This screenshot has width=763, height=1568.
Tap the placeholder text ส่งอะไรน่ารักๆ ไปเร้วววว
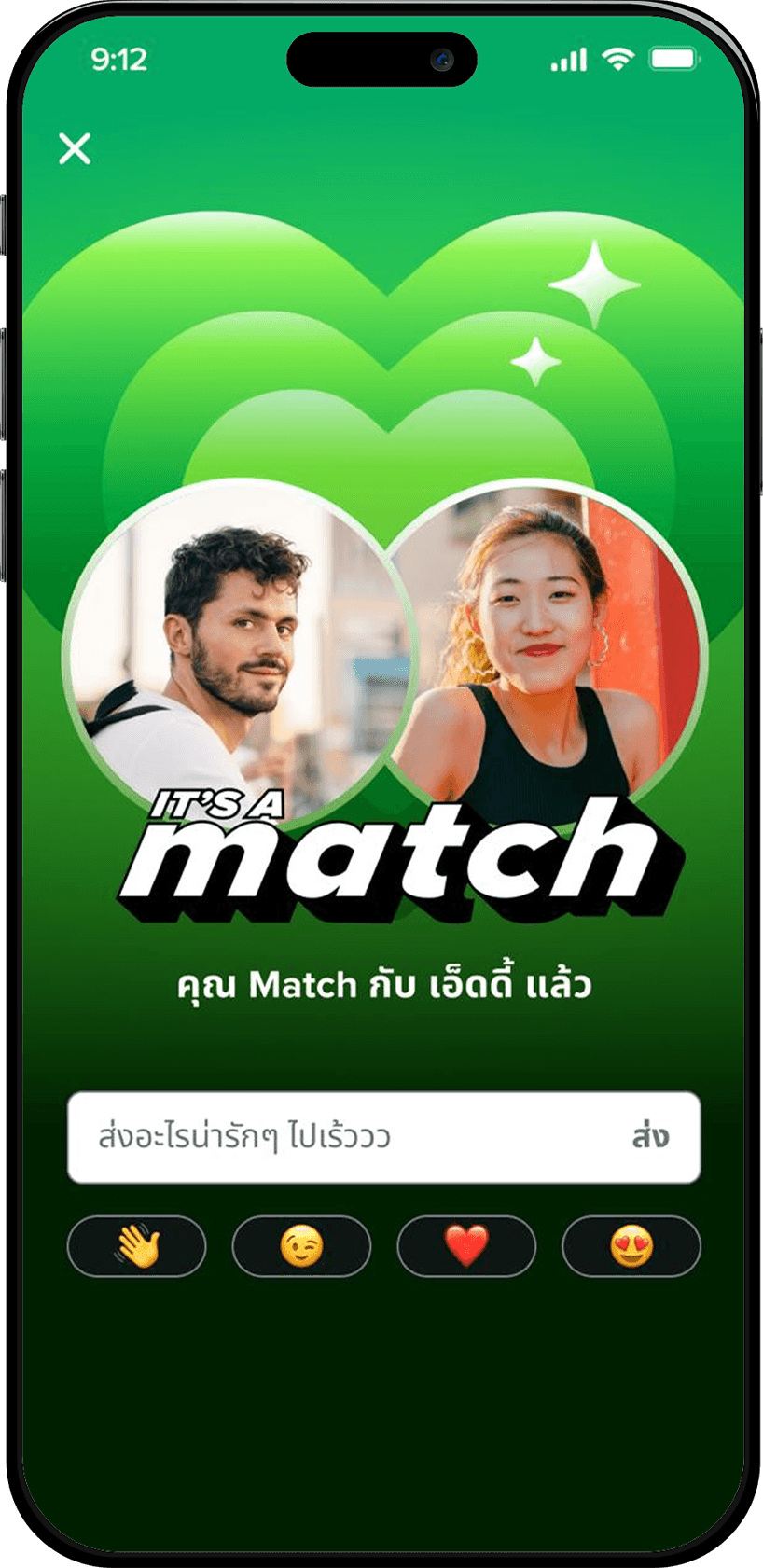(245, 1138)
